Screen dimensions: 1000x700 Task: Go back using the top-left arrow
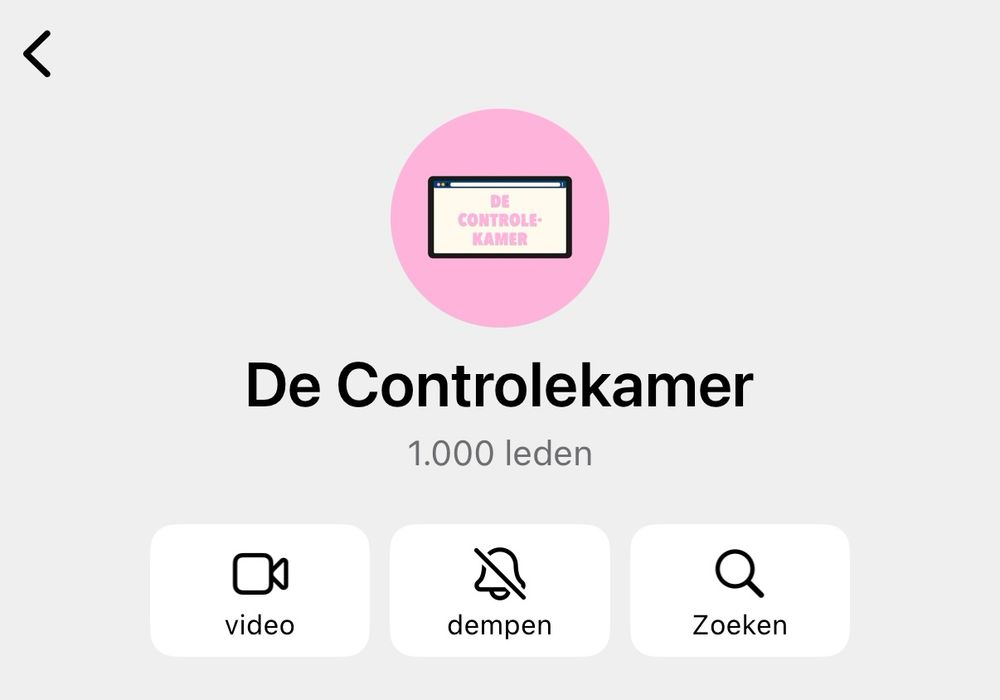[37, 54]
